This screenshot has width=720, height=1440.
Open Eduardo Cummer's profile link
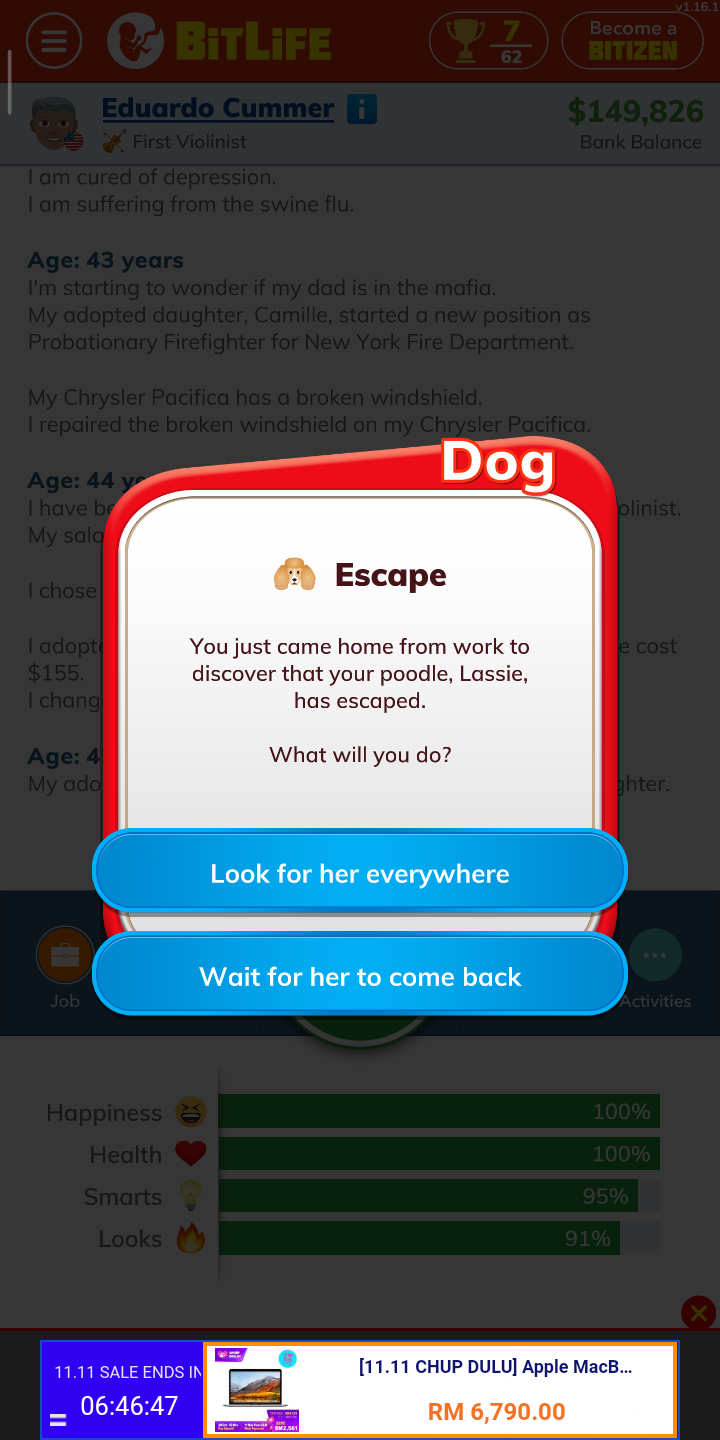point(218,108)
